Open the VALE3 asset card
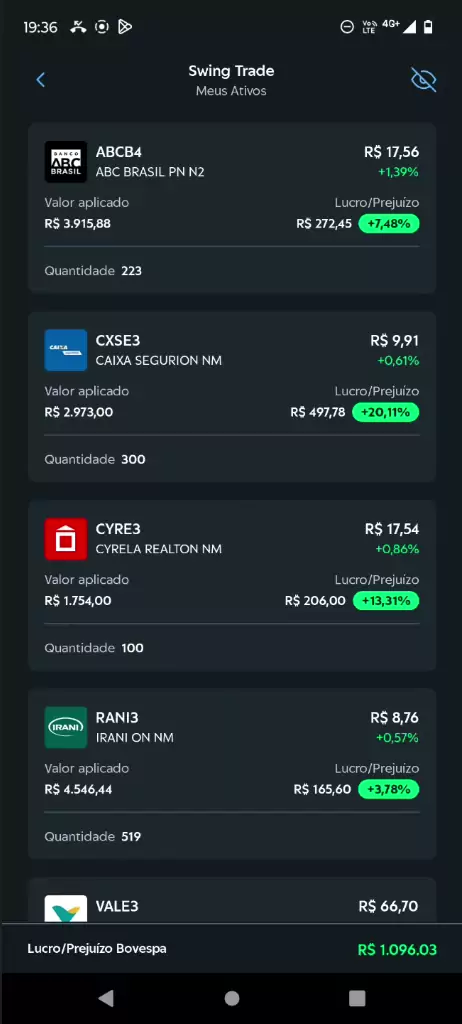The width and height of the screenshot is (462, 1024). coord(231,900)
